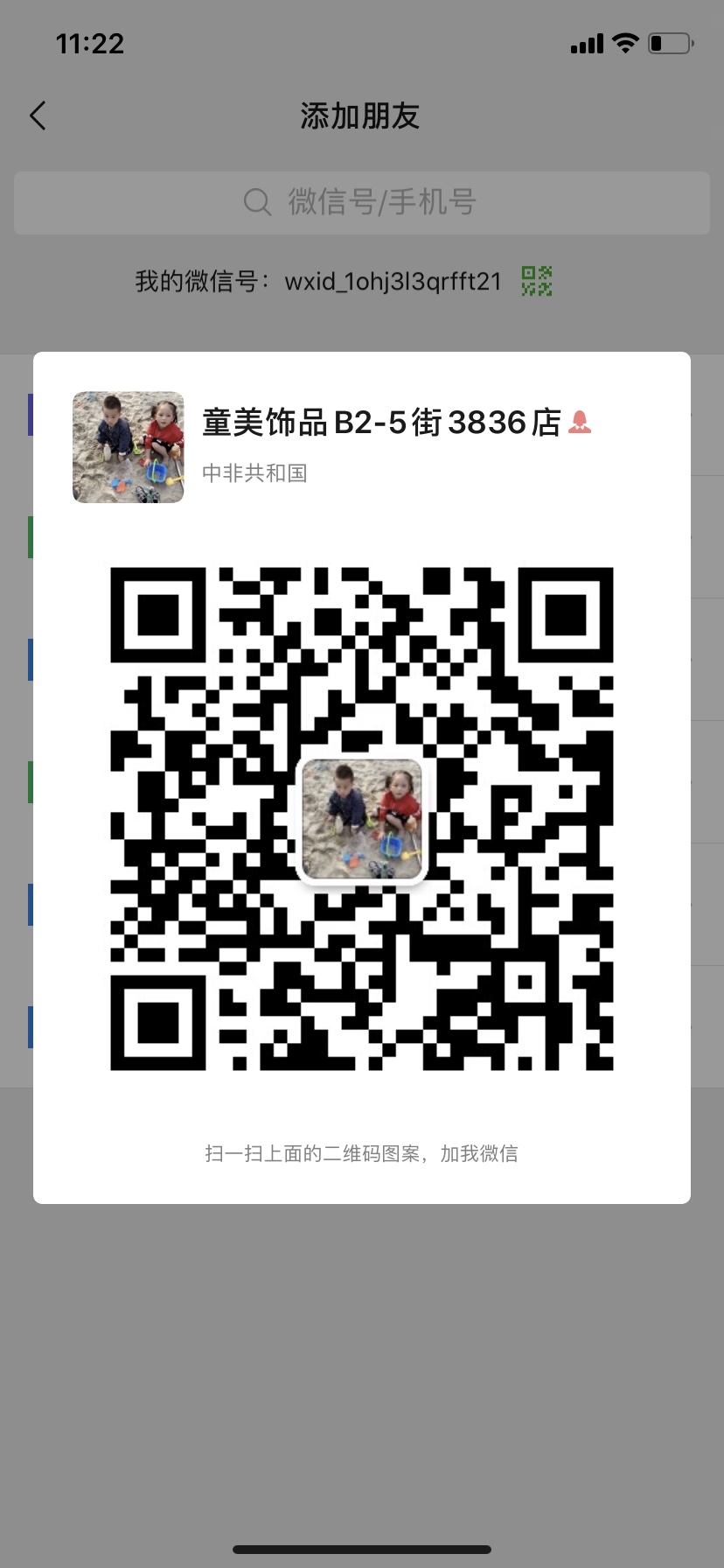This screenshot has height=1568, width=724.
Task: Go back from the 添加朋友 screen
Action: pos(38,115)
